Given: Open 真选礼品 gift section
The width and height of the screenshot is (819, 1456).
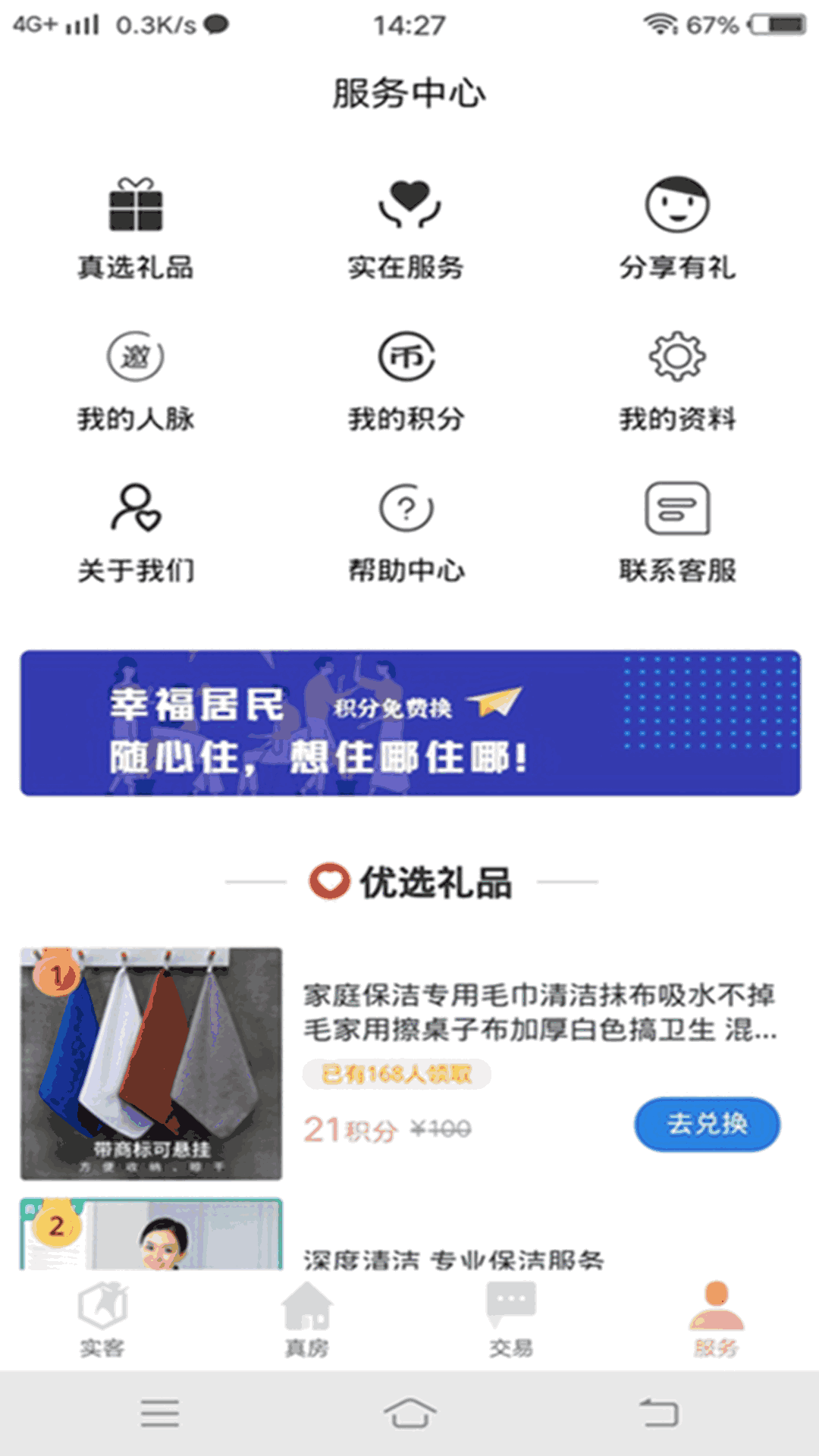Looking at the screenshot, I should click(x=136, y=227).
